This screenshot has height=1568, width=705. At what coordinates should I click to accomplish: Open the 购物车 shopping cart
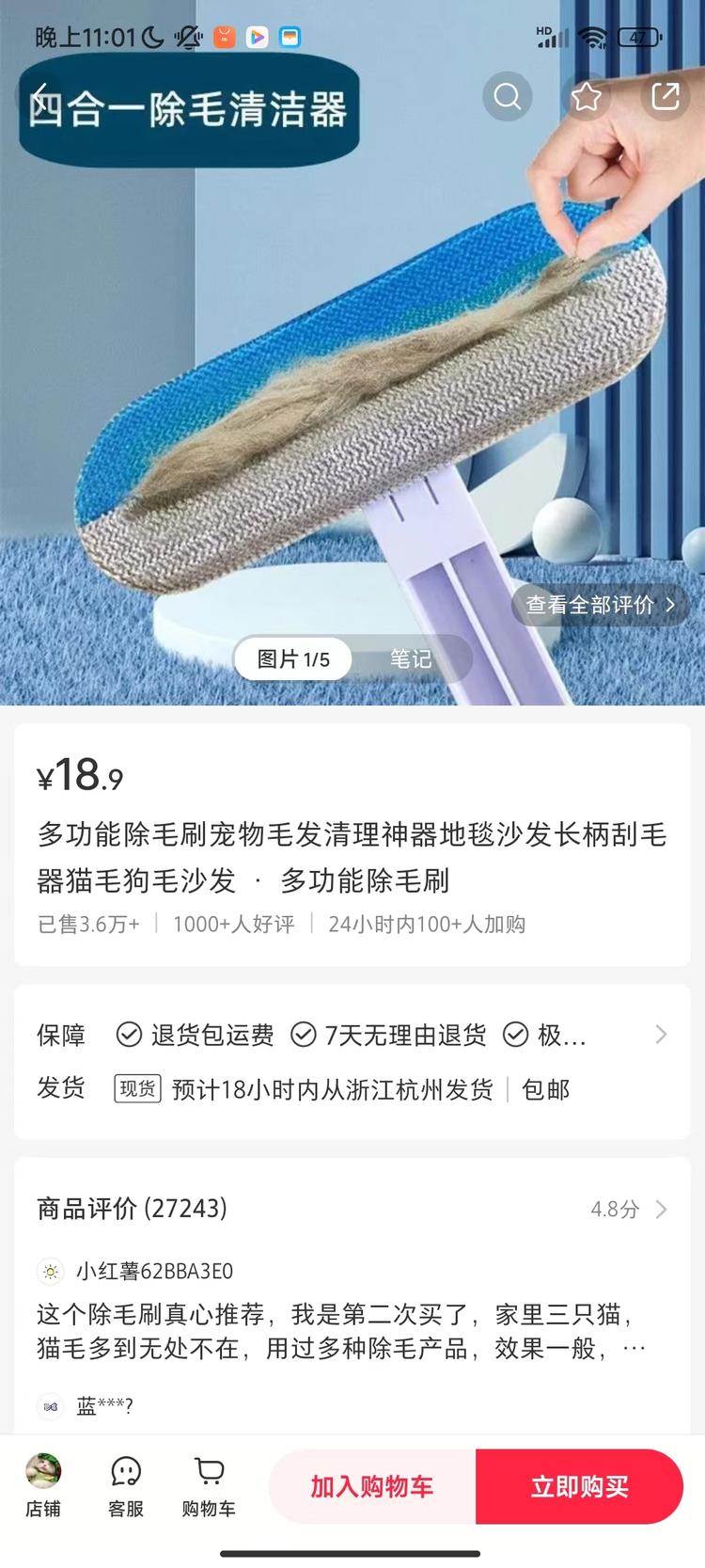(209, 1486)
